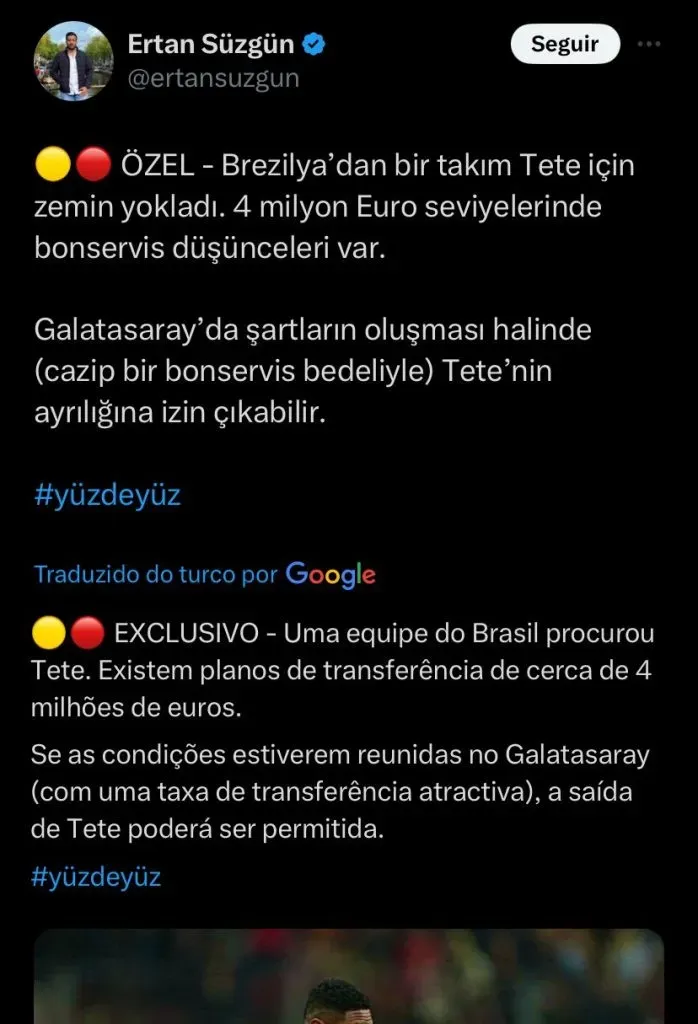Image resolution: width=698 pixels, height=1024 pixels.
Task: Open the #yüzdeyüz hashtag in original tweet
Action: pyautogui.click(x=107, y=495)
